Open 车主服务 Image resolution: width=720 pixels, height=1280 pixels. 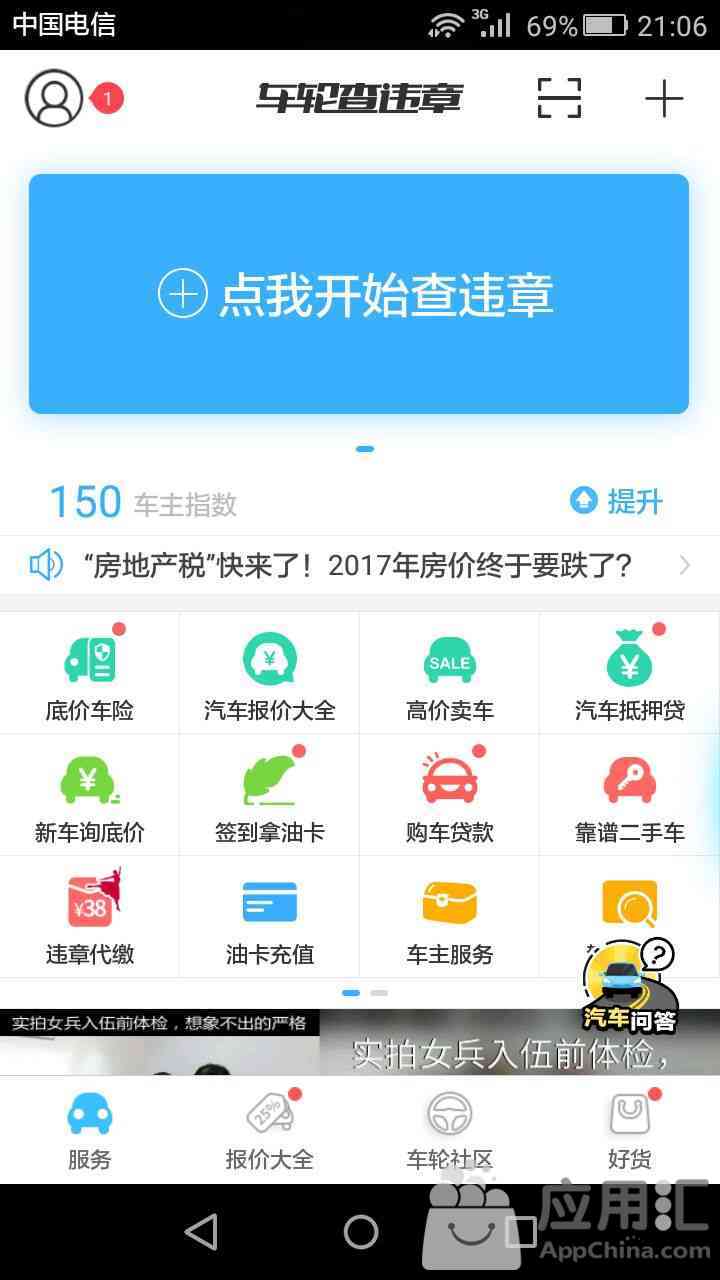click(x=449, y=918)
